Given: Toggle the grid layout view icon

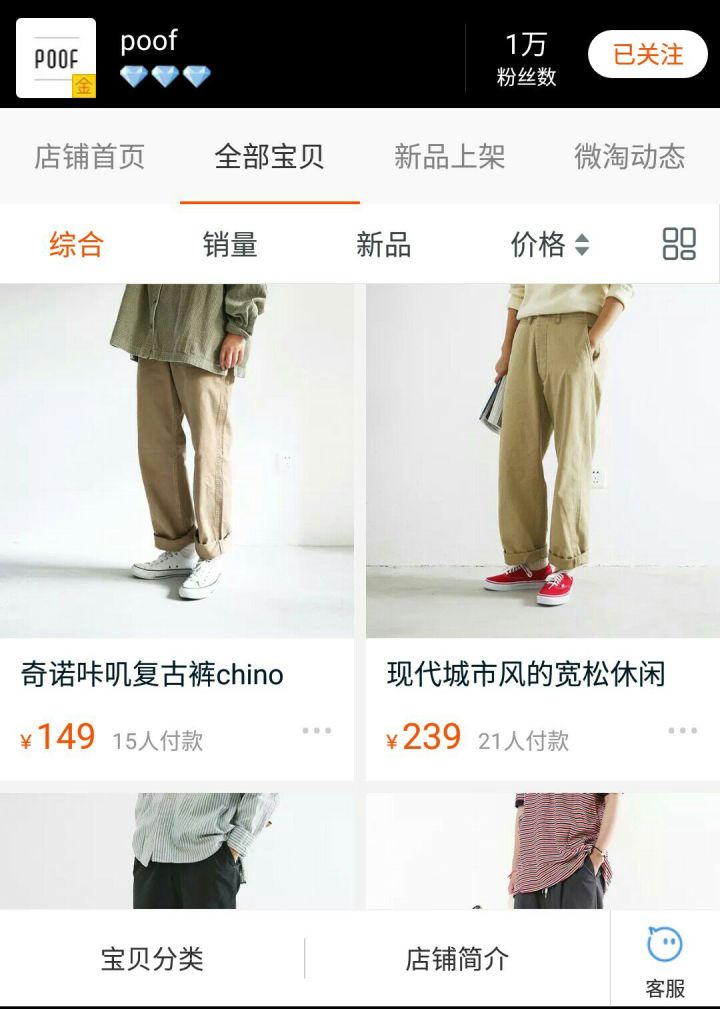Looking at the screenshot, I should (x=679, y=244).
